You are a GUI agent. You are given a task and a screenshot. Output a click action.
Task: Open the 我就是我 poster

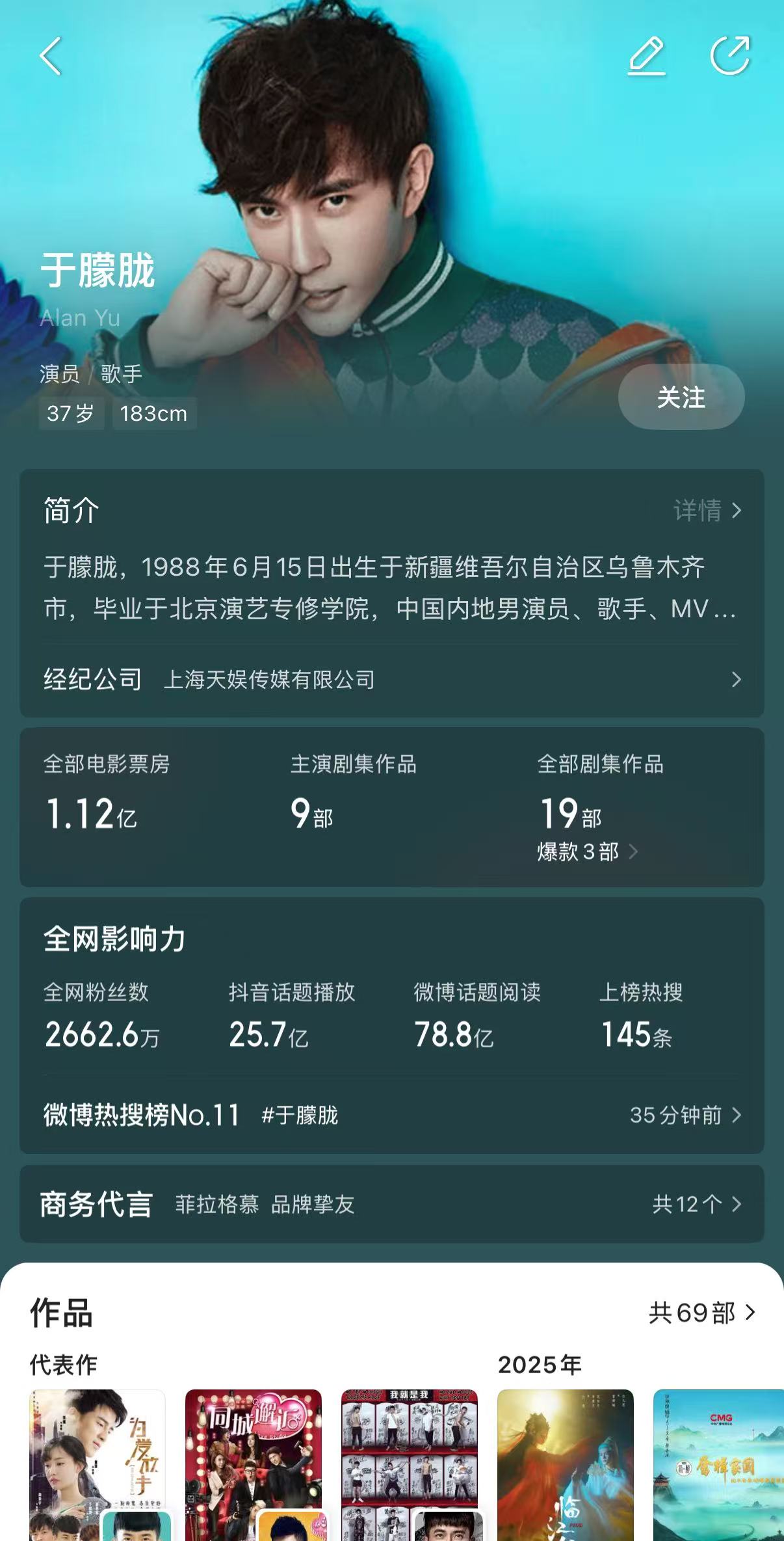click(409, 1464)
